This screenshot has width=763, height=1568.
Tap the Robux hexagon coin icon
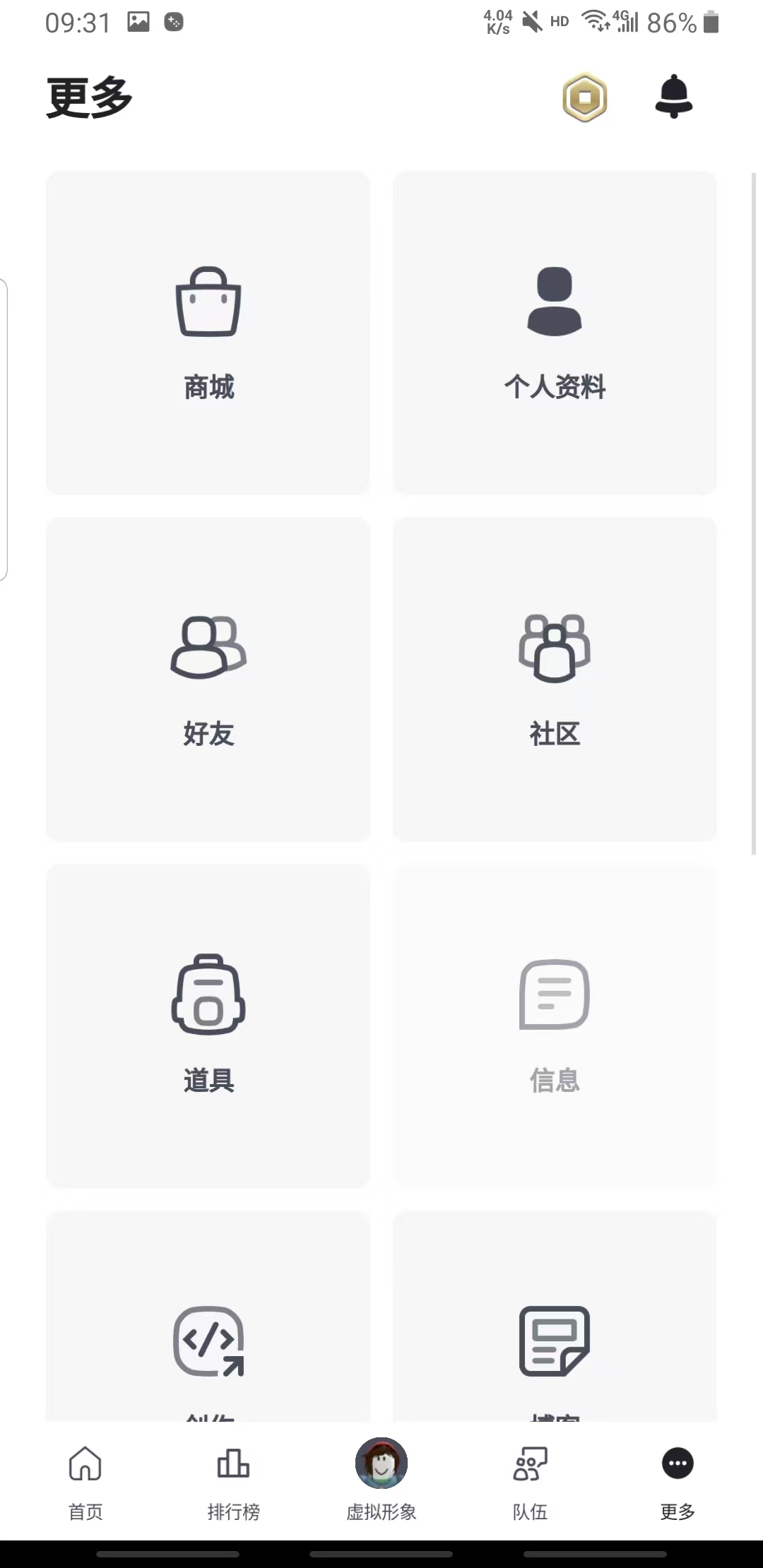pos(584,98)
